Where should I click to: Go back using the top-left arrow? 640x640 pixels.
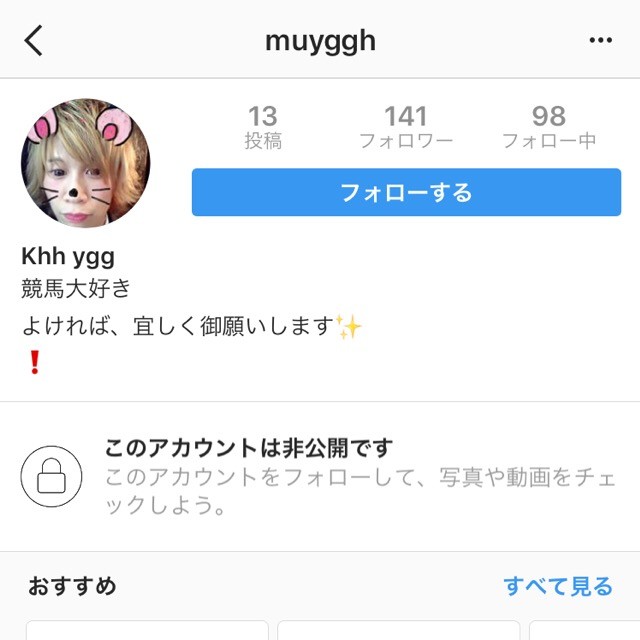click(34, 41)
